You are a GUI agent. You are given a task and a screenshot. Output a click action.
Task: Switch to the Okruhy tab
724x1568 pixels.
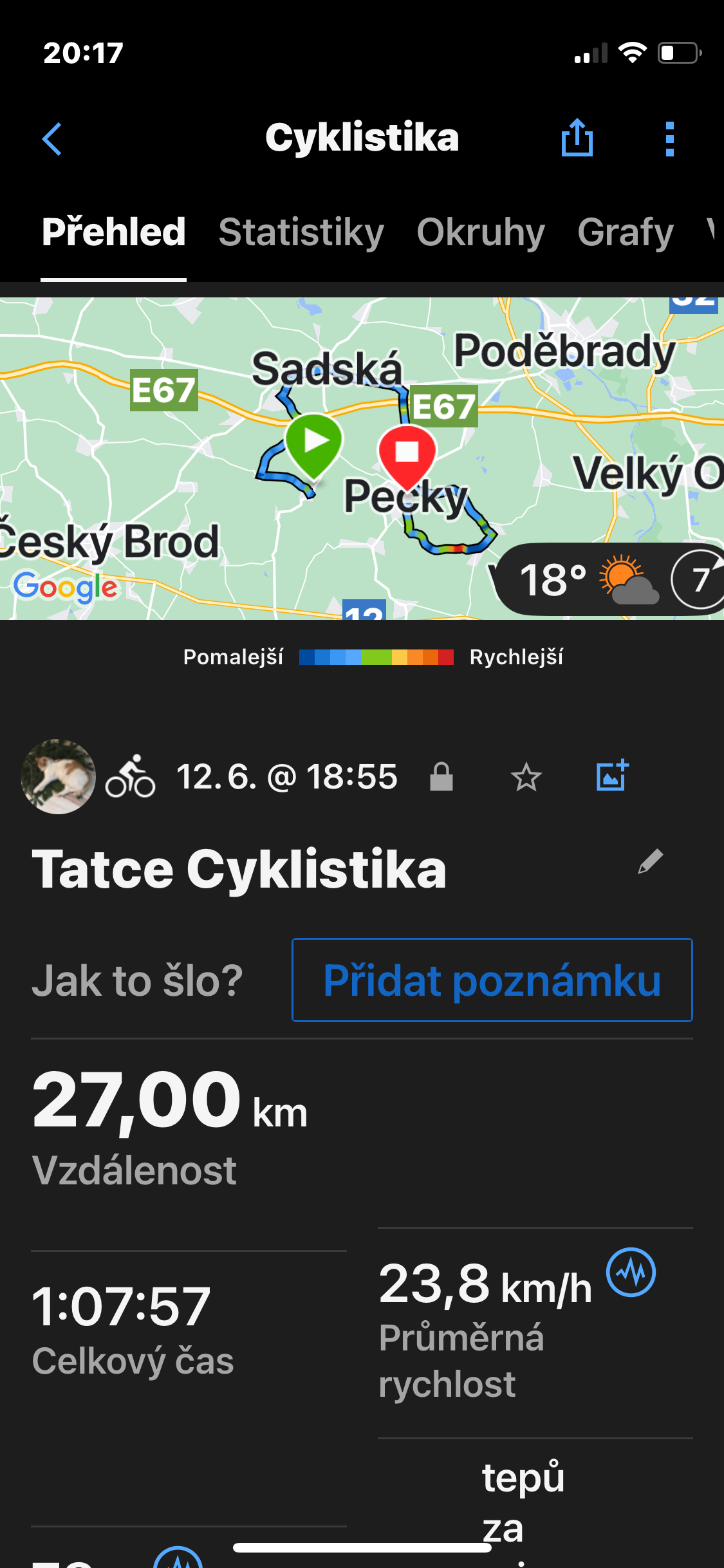coord(480,233)
